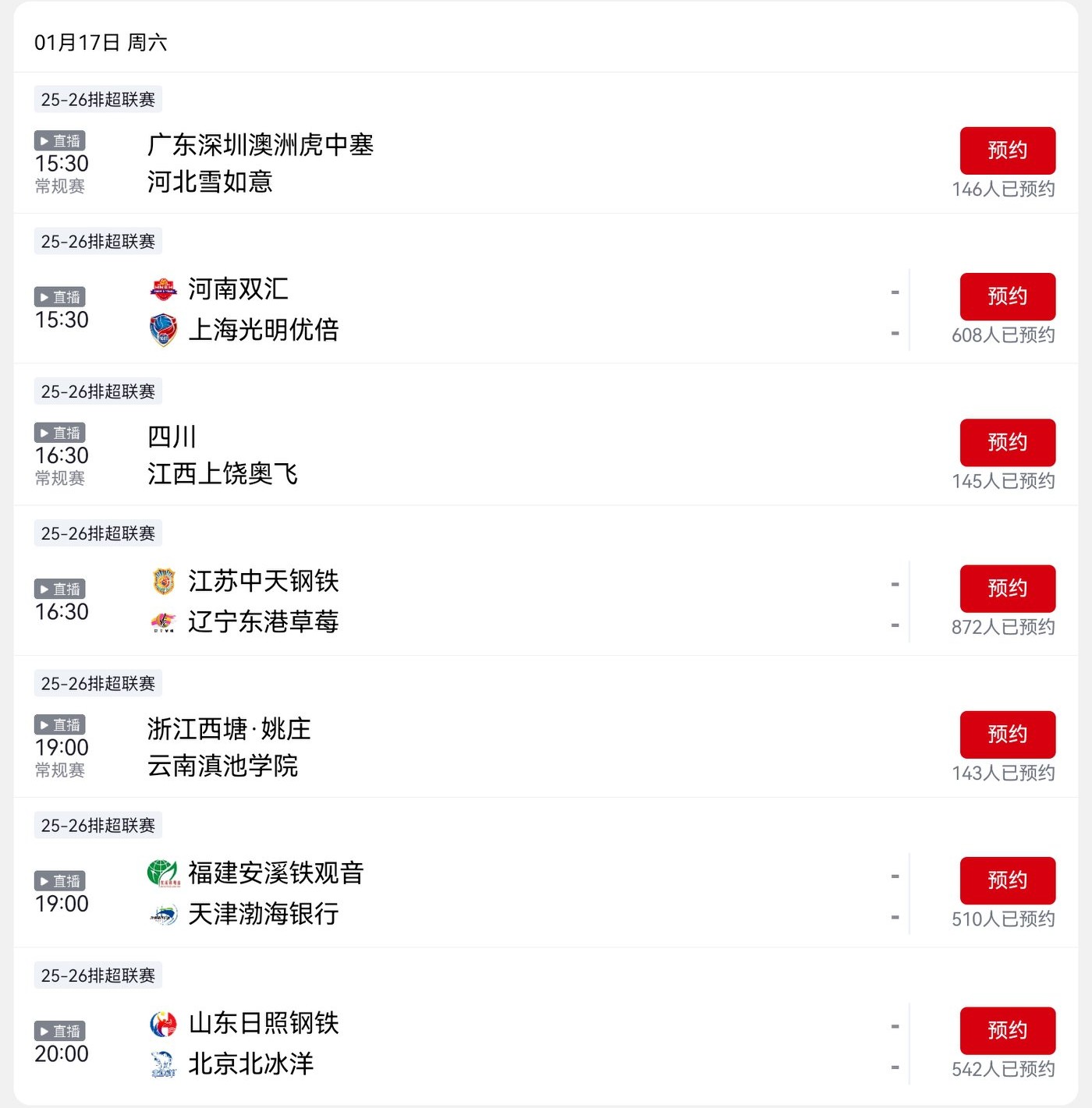Book the 四川 vs 江西上饶奥飞 match

[x=1007, y=442]
